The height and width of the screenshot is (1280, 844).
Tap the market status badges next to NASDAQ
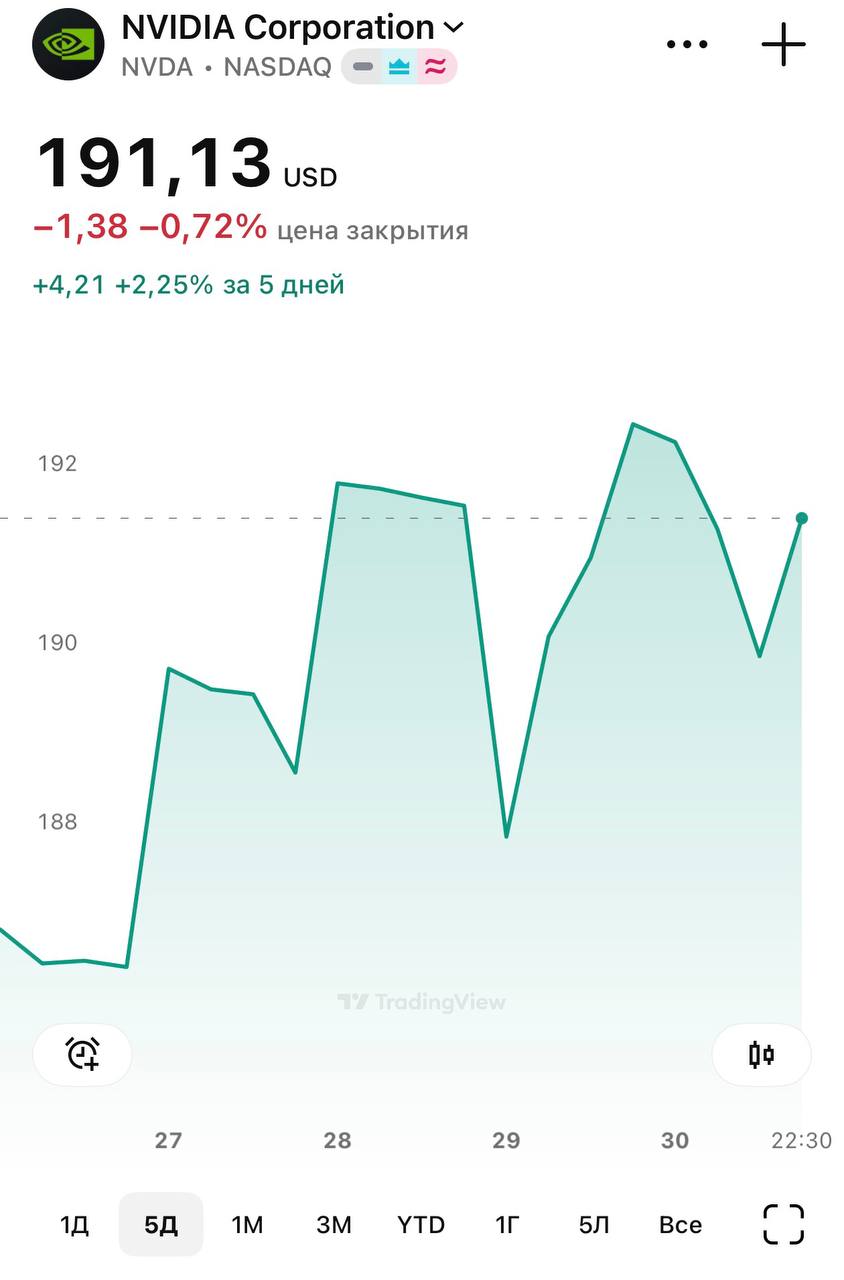point(399,67)
